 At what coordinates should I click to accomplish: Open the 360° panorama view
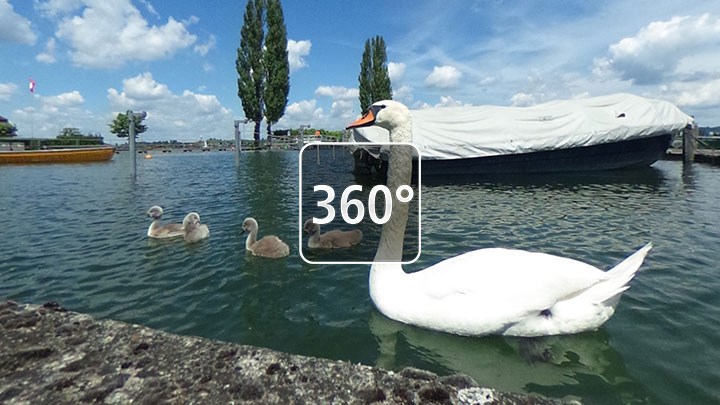pyautogui.click(x=360, y=203)
